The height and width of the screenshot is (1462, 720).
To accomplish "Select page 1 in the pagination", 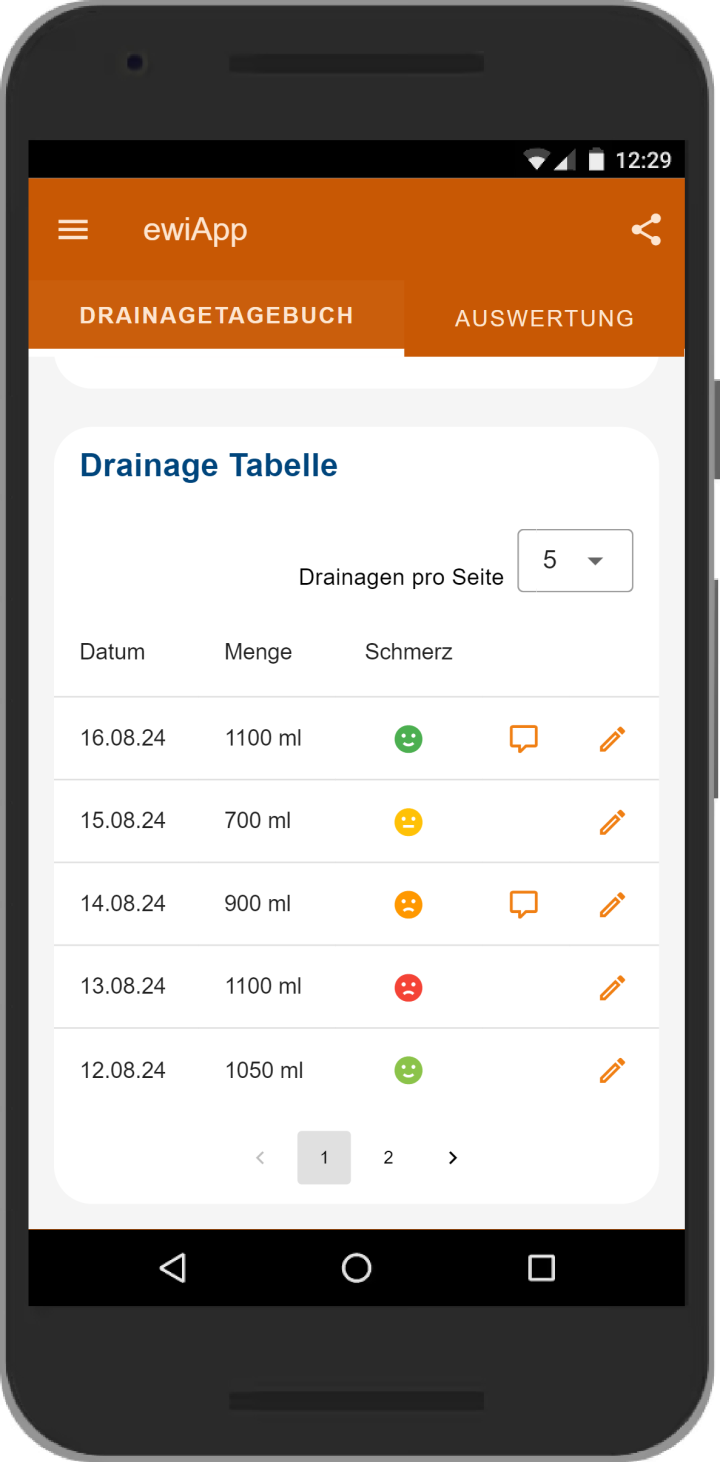I will (324, 1158).
